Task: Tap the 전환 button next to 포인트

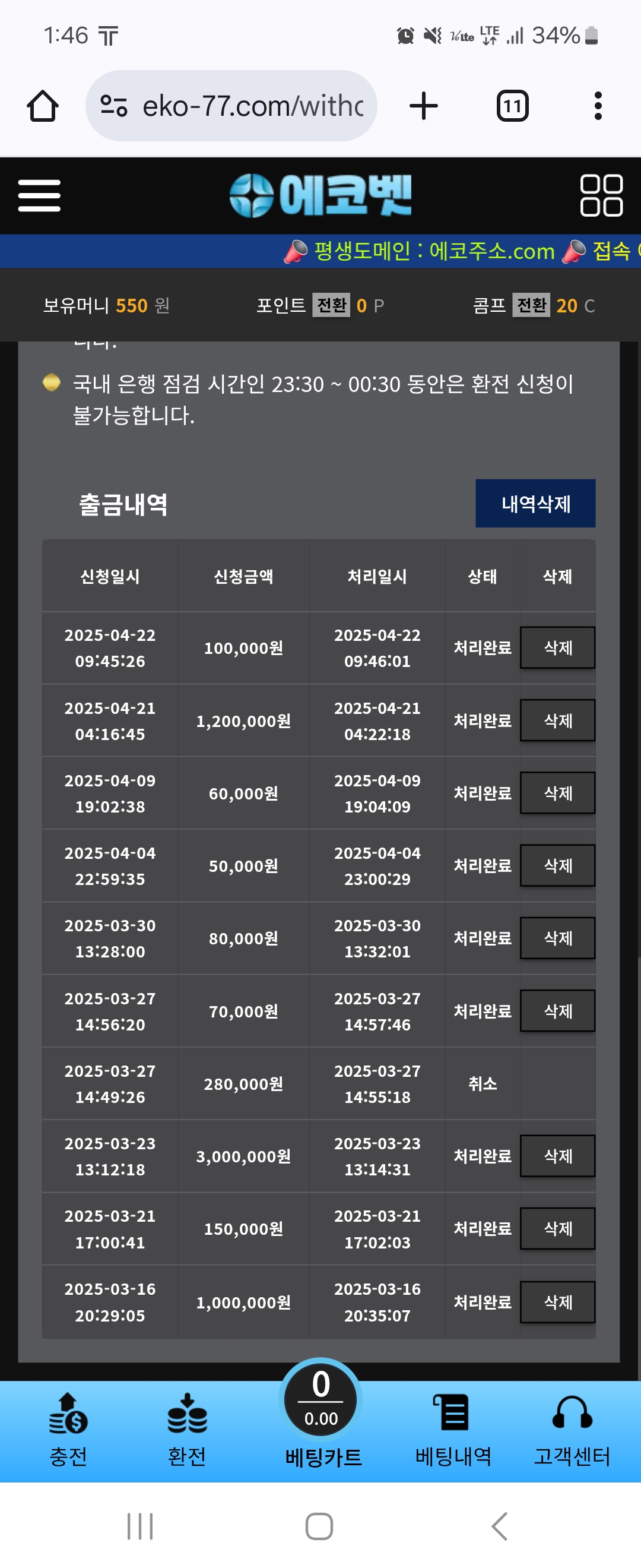Action: tap(331, 305)
